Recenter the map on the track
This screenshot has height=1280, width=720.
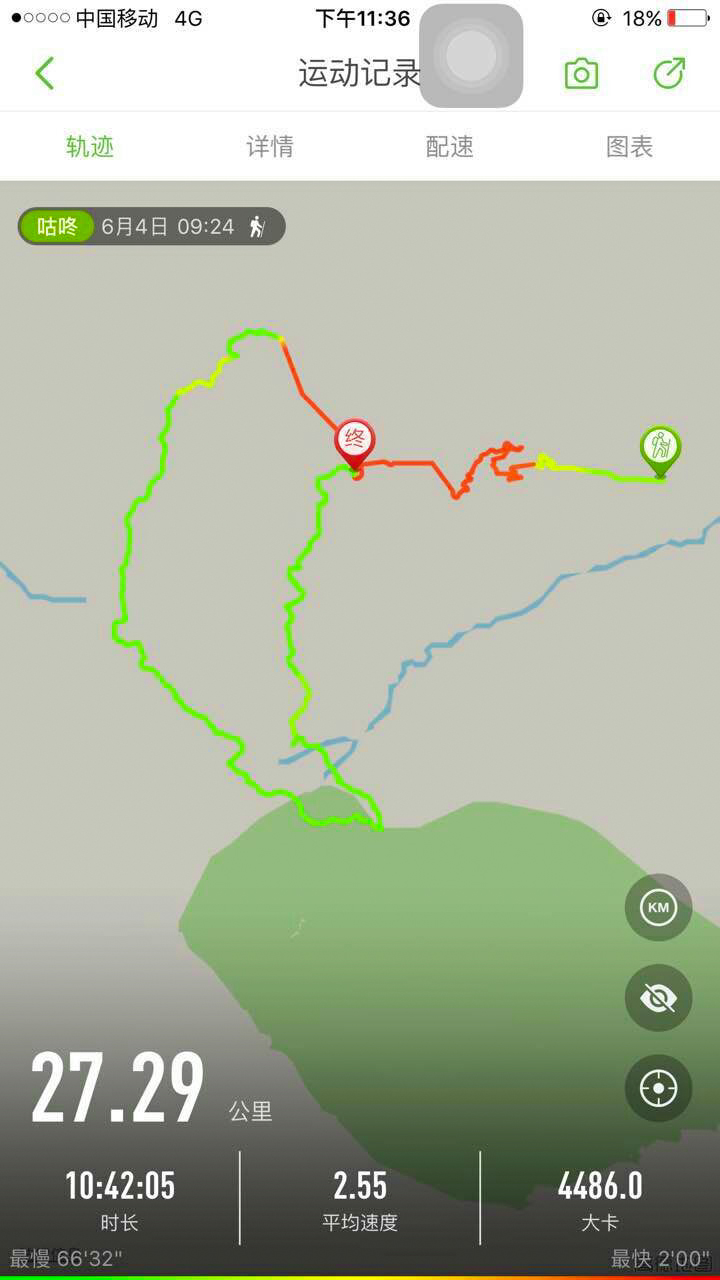(x=658, y=1088)
